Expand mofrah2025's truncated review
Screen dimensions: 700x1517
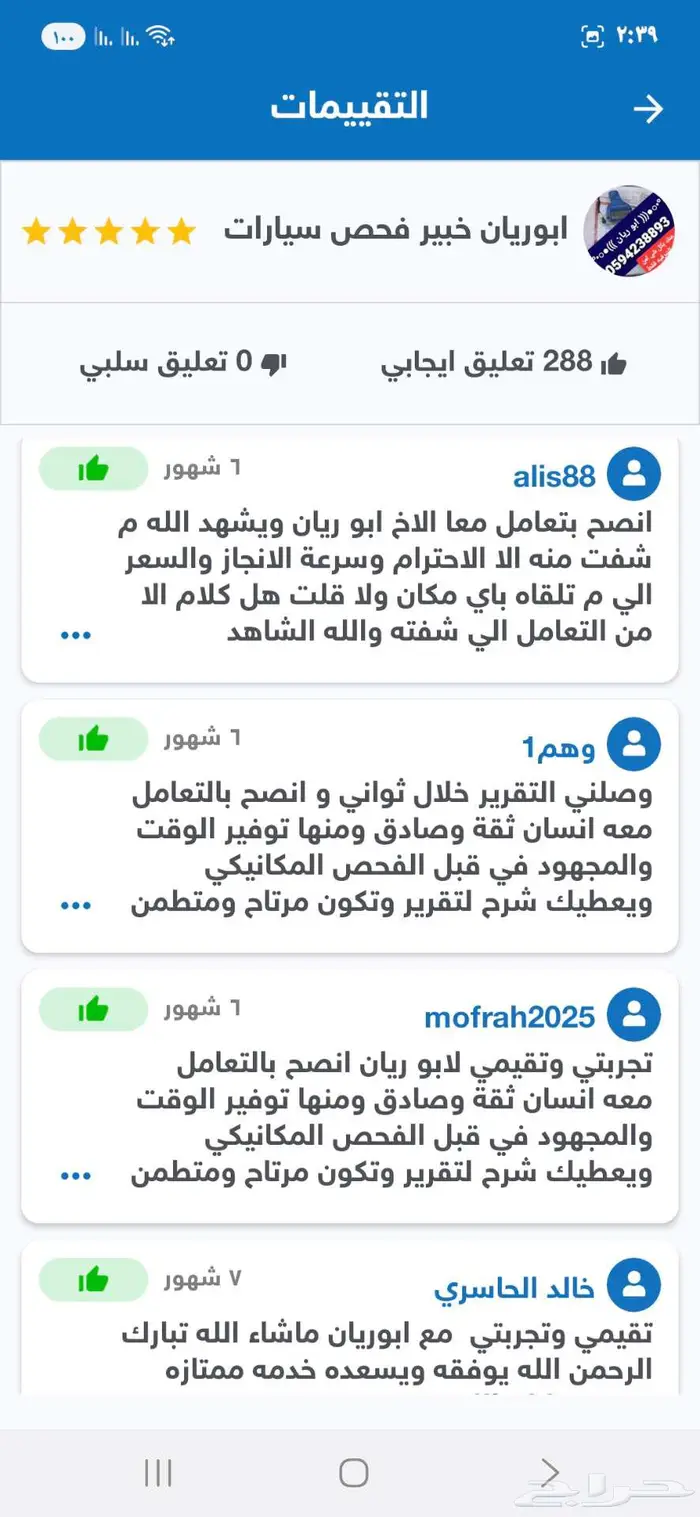tap(76, 1175)
